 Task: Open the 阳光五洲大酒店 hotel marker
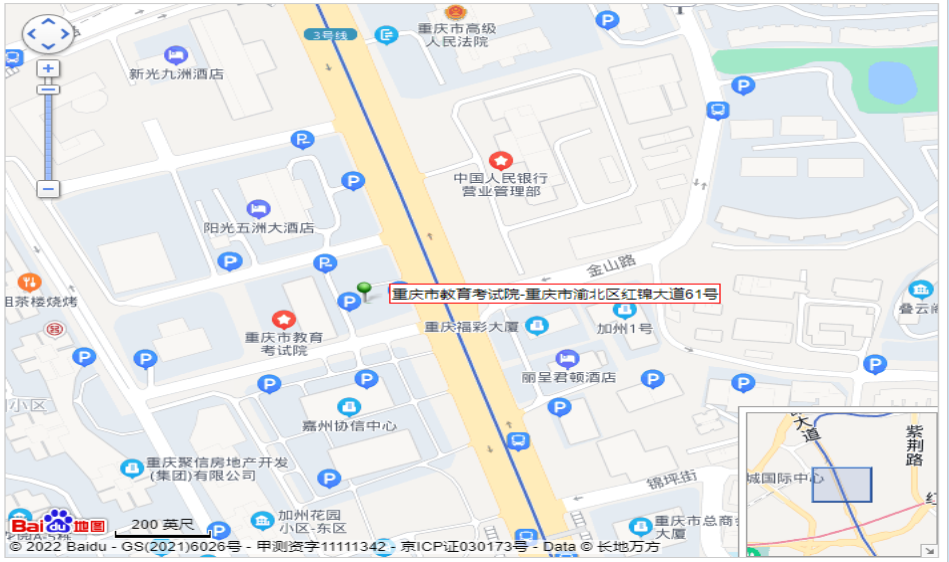pyautogui.click(x=258, y=209)
